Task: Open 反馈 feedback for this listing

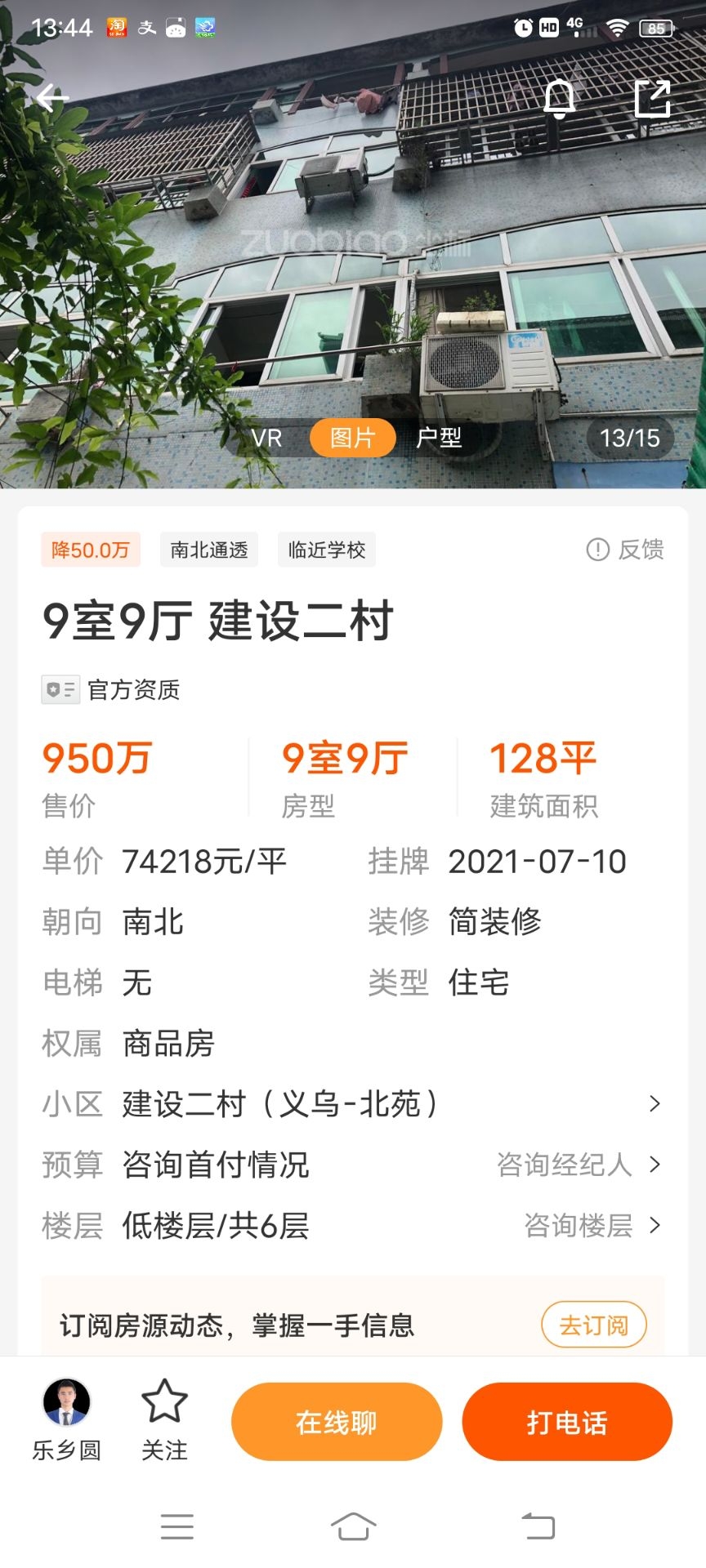Action: [x=626, y=550]
